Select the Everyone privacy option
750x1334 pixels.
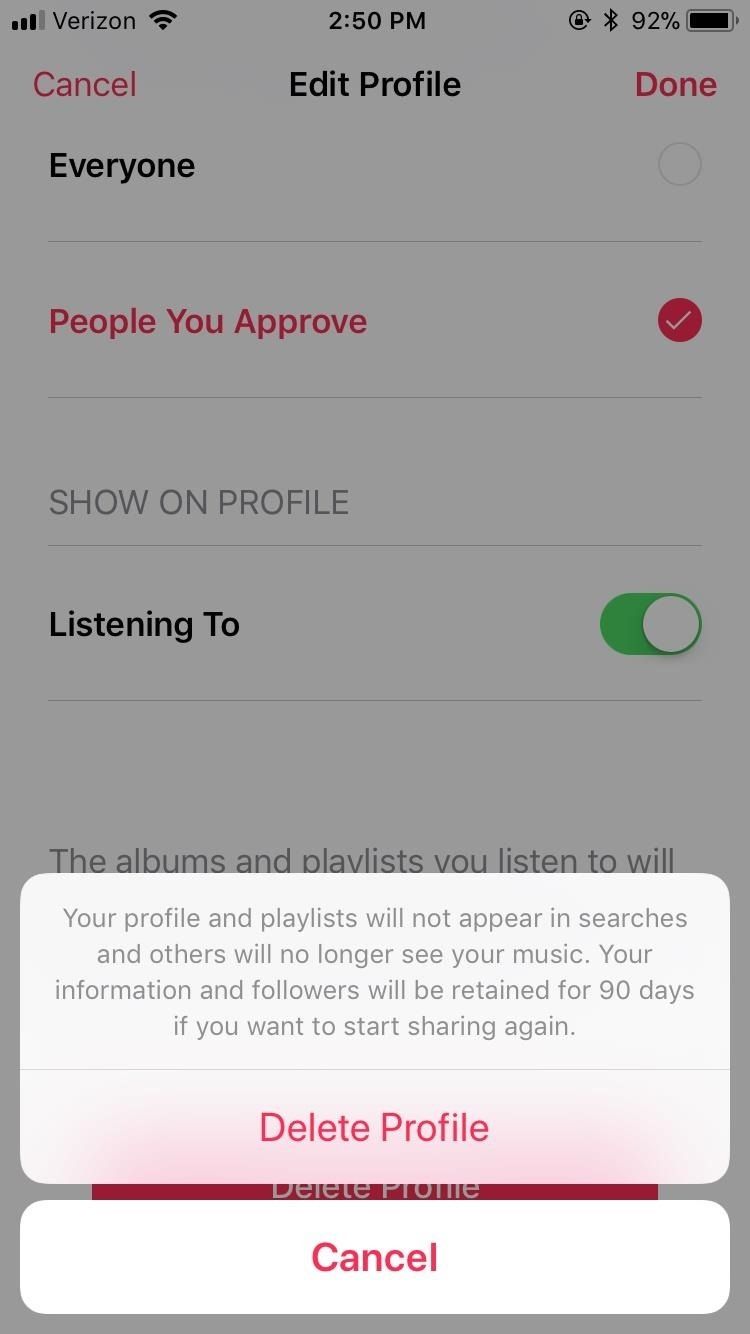pos(679,164)
